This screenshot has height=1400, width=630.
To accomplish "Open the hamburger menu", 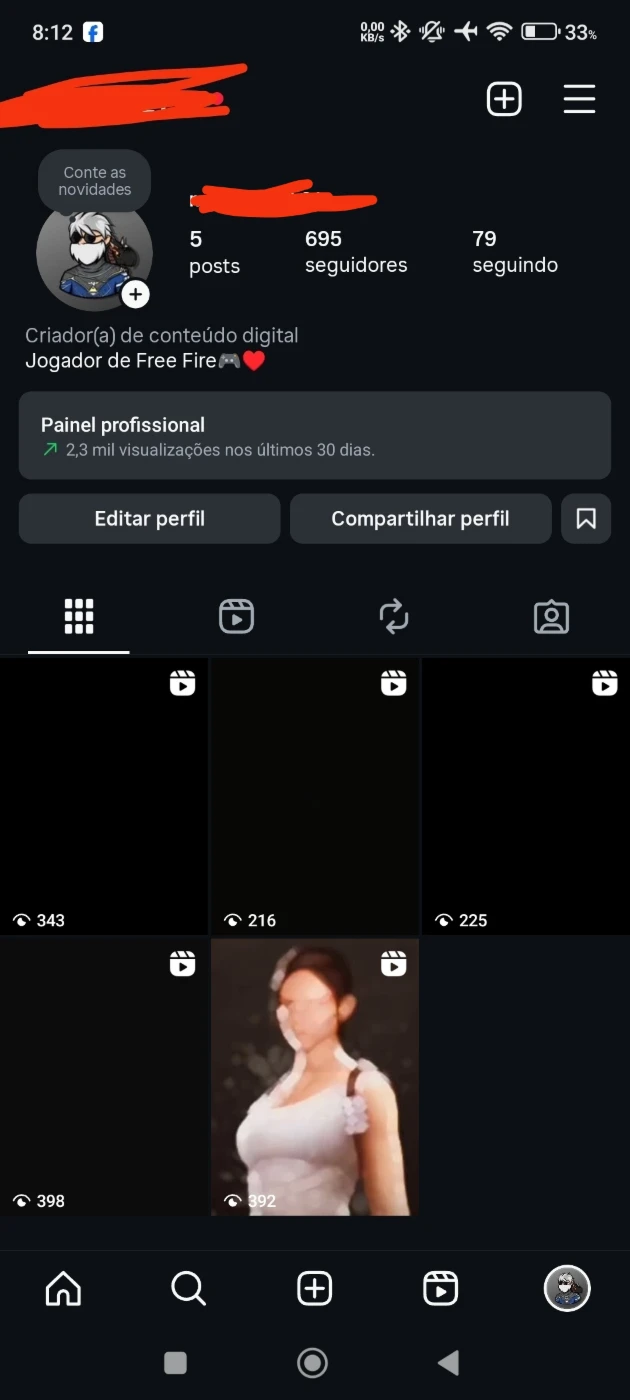I will 579,99.
